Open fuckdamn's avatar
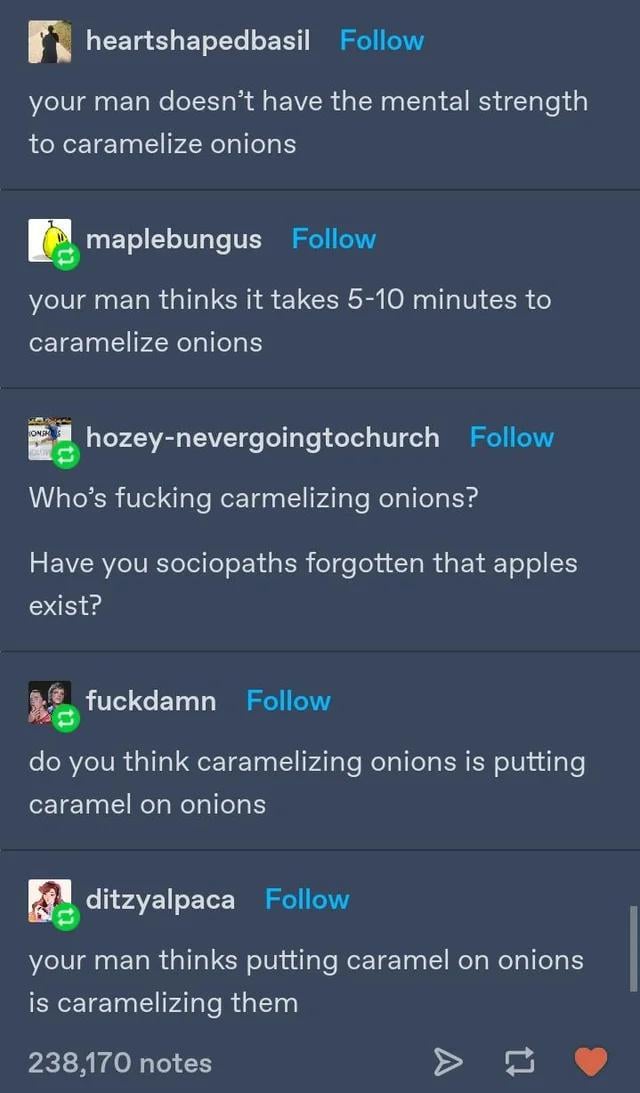 [48, 701]
